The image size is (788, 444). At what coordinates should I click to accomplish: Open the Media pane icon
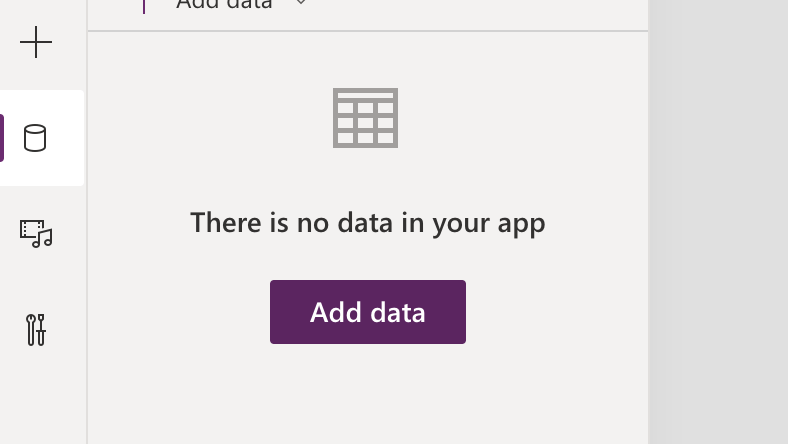tap(36, 233)
